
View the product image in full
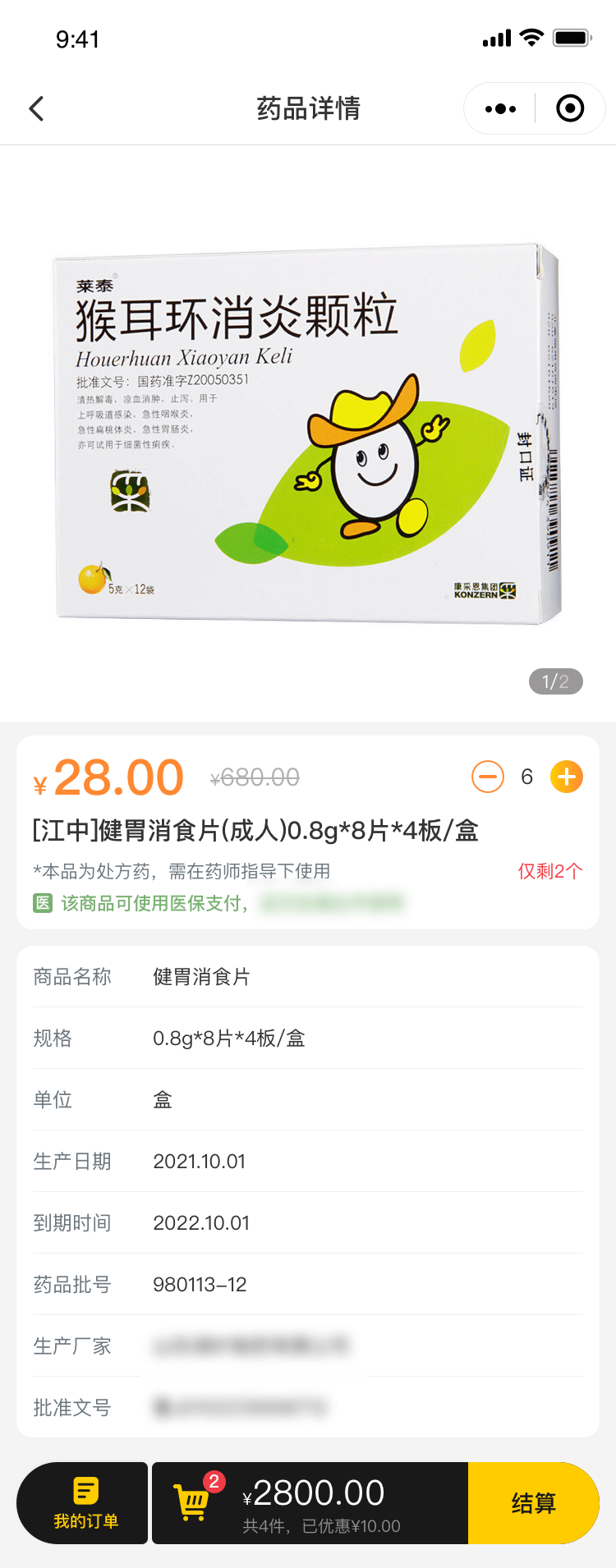308,435
